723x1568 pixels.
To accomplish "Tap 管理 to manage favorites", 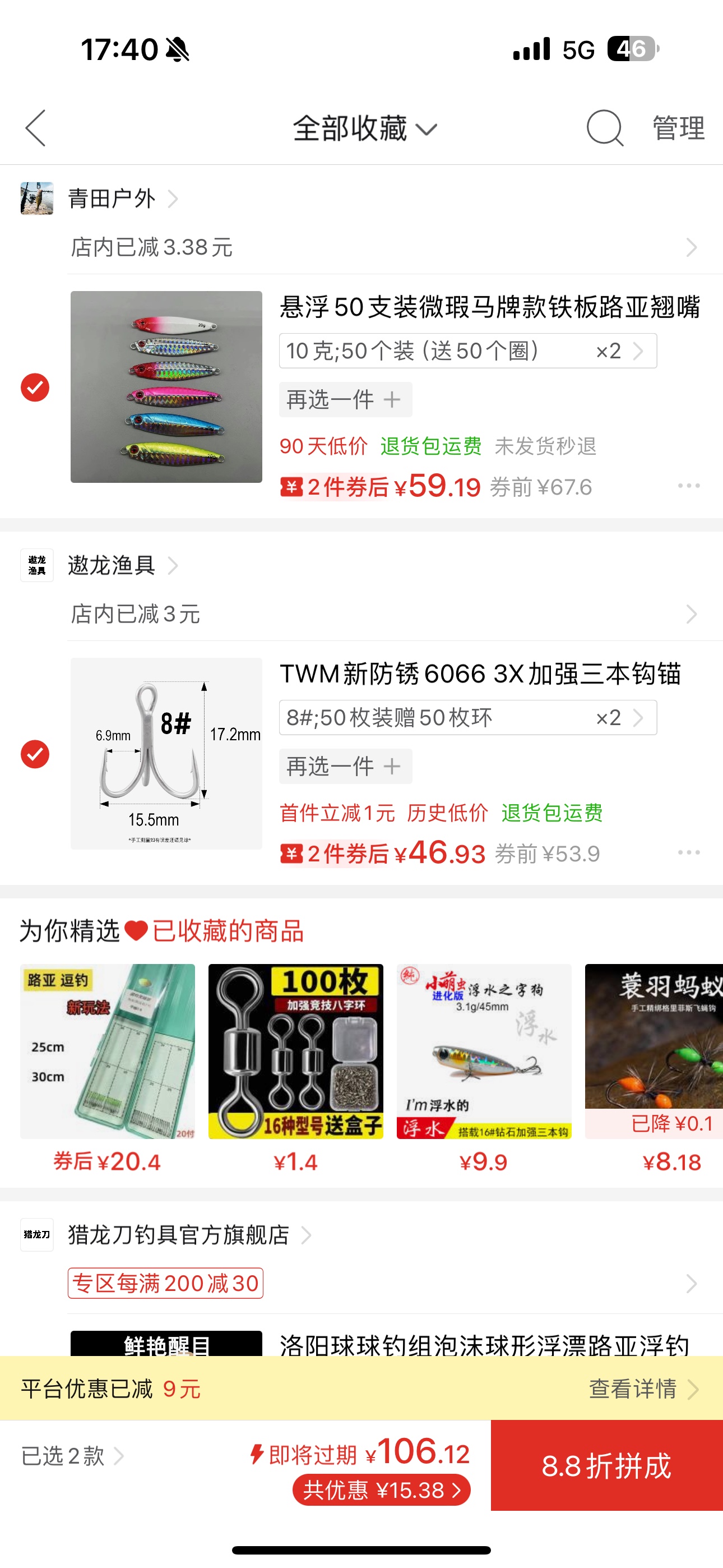I will click(x=678, y=128).
